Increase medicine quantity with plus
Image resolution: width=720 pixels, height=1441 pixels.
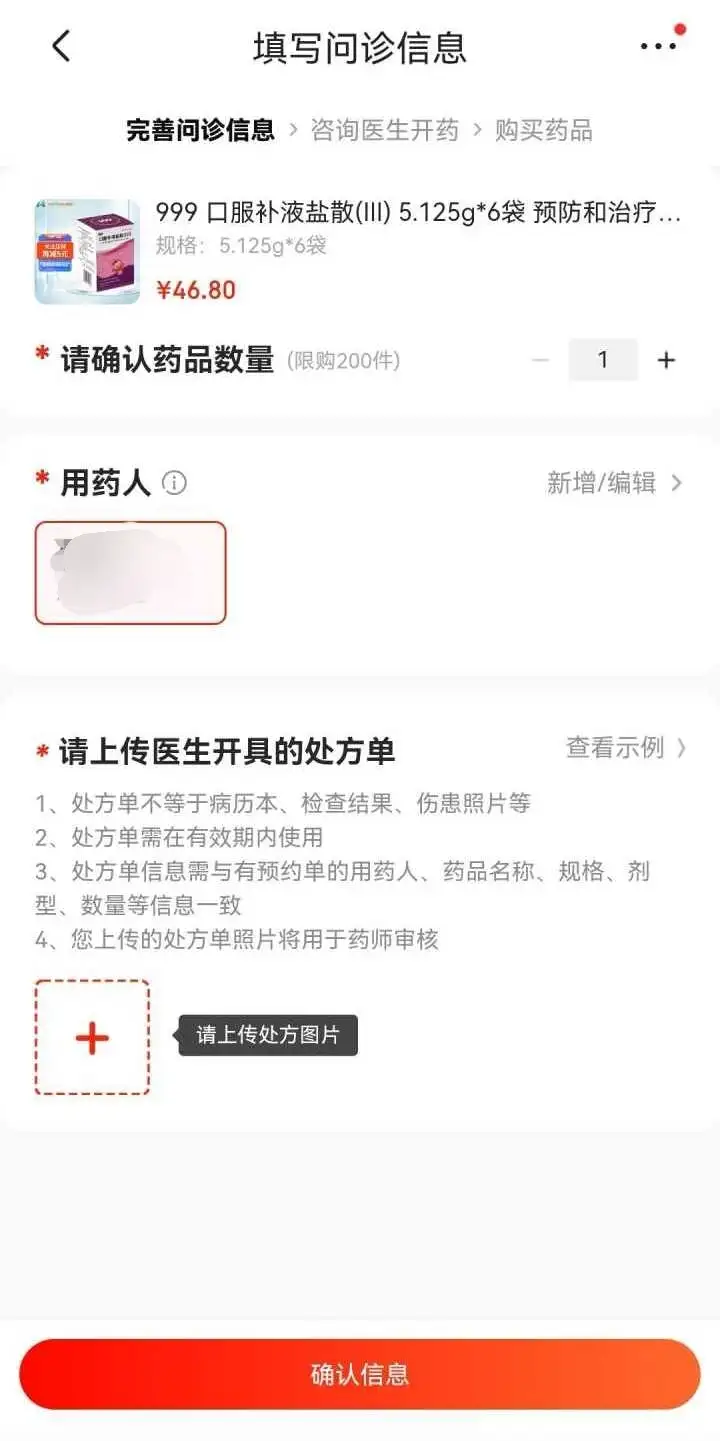point(666,360)
